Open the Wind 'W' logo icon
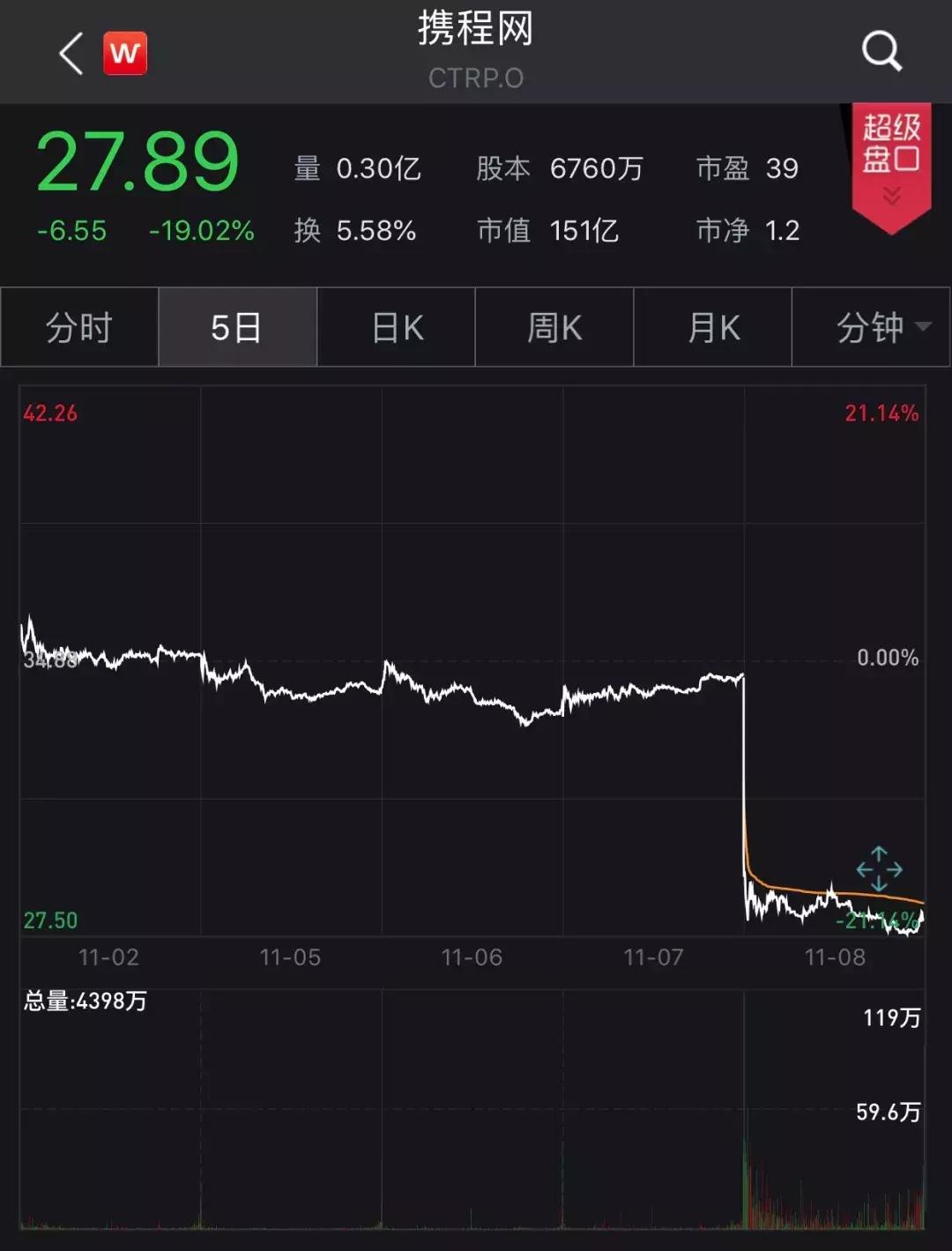The height and width of the screenshot is (1251, 952). pos(125,53)
